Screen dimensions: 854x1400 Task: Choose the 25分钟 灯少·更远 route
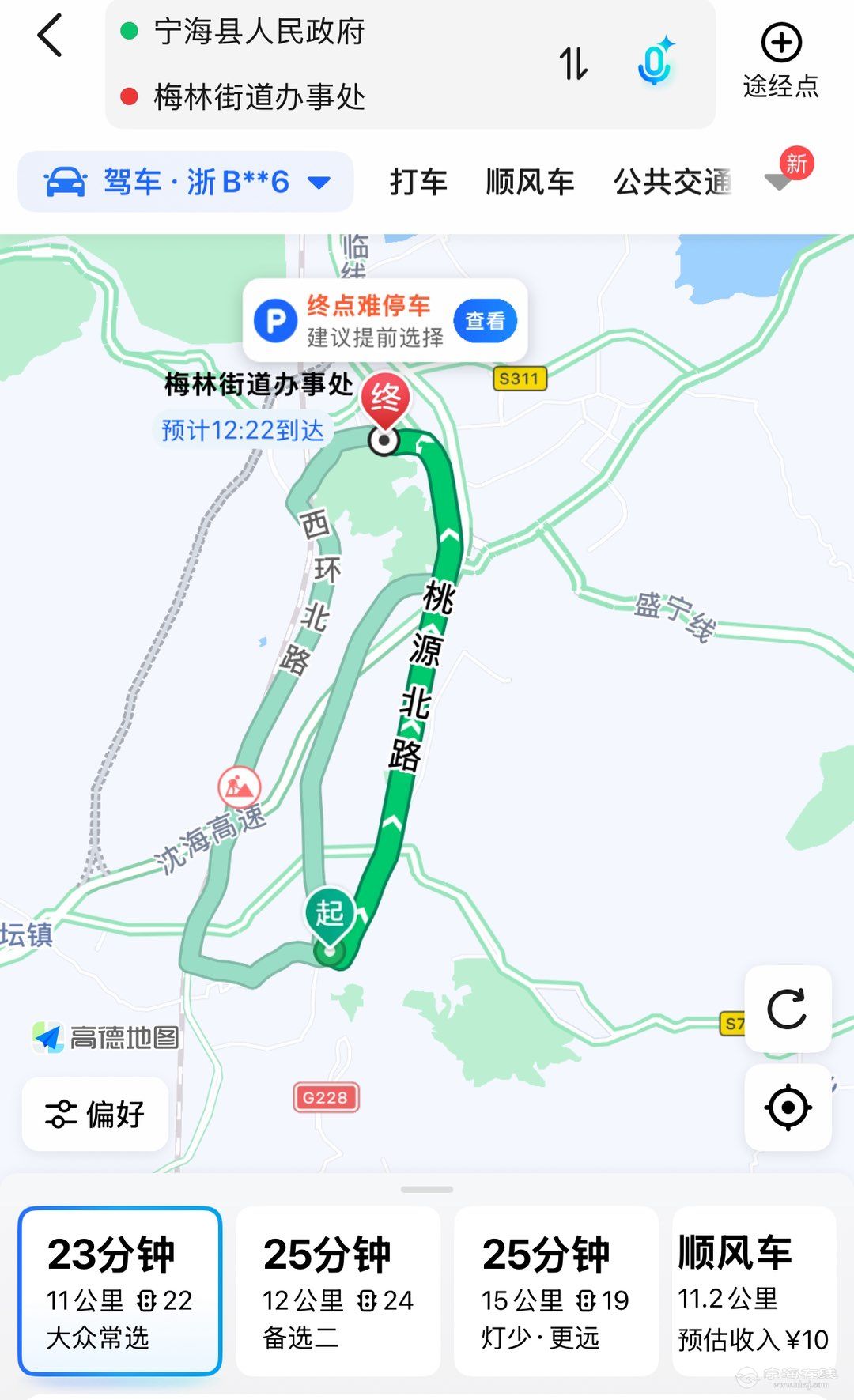tap(556, 1291)
